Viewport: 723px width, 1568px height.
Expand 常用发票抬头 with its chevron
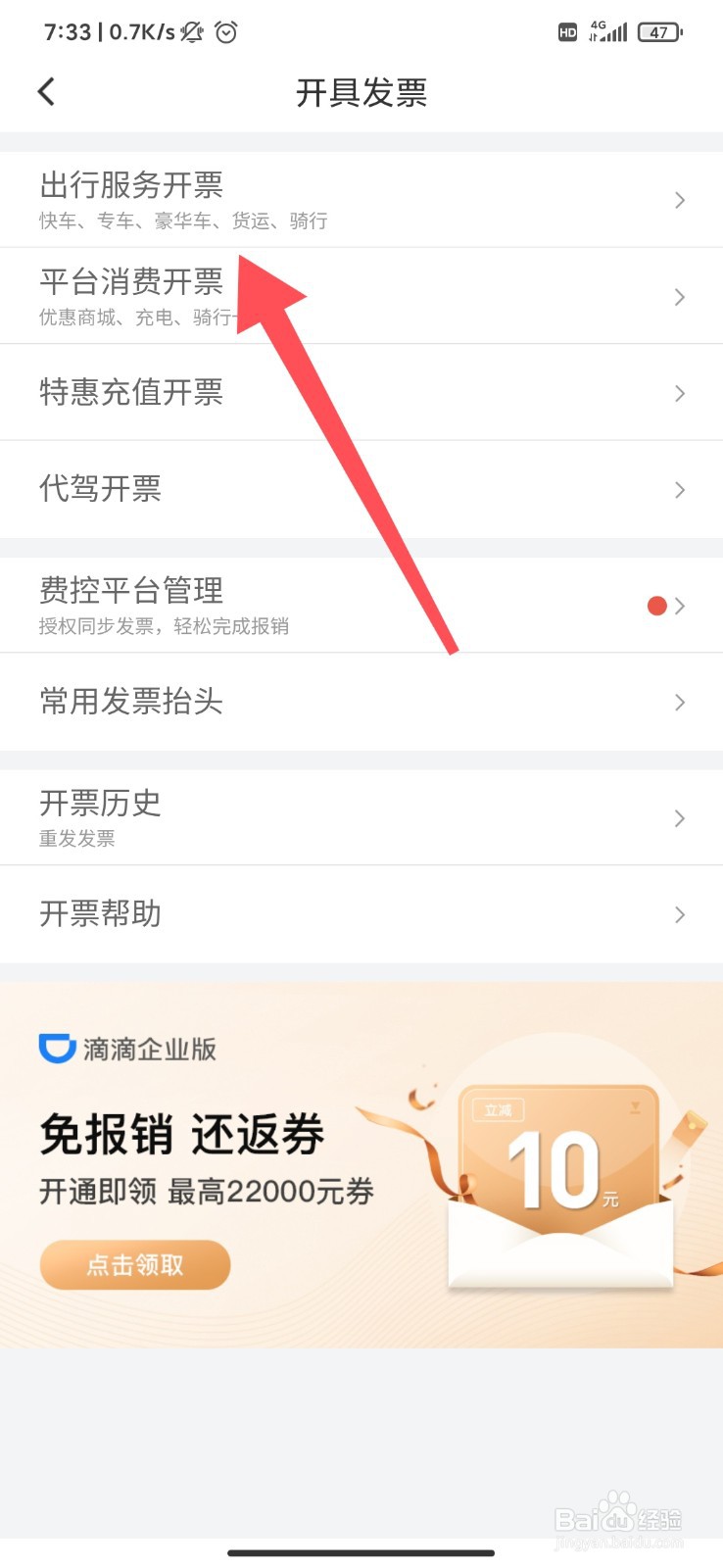(x=680, y=703)
